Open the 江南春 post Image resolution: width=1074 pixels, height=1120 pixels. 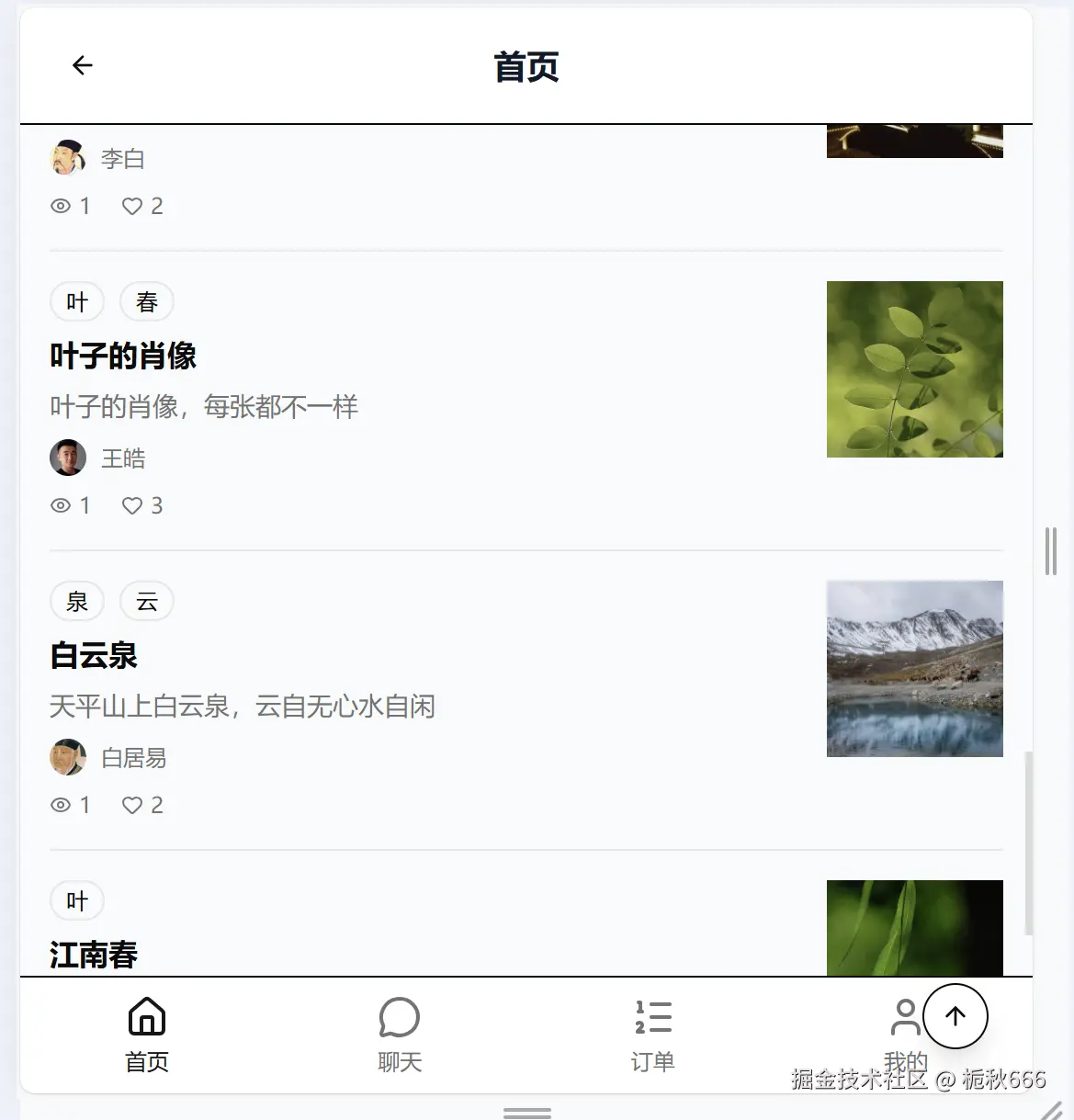click(x=94, y=956)
